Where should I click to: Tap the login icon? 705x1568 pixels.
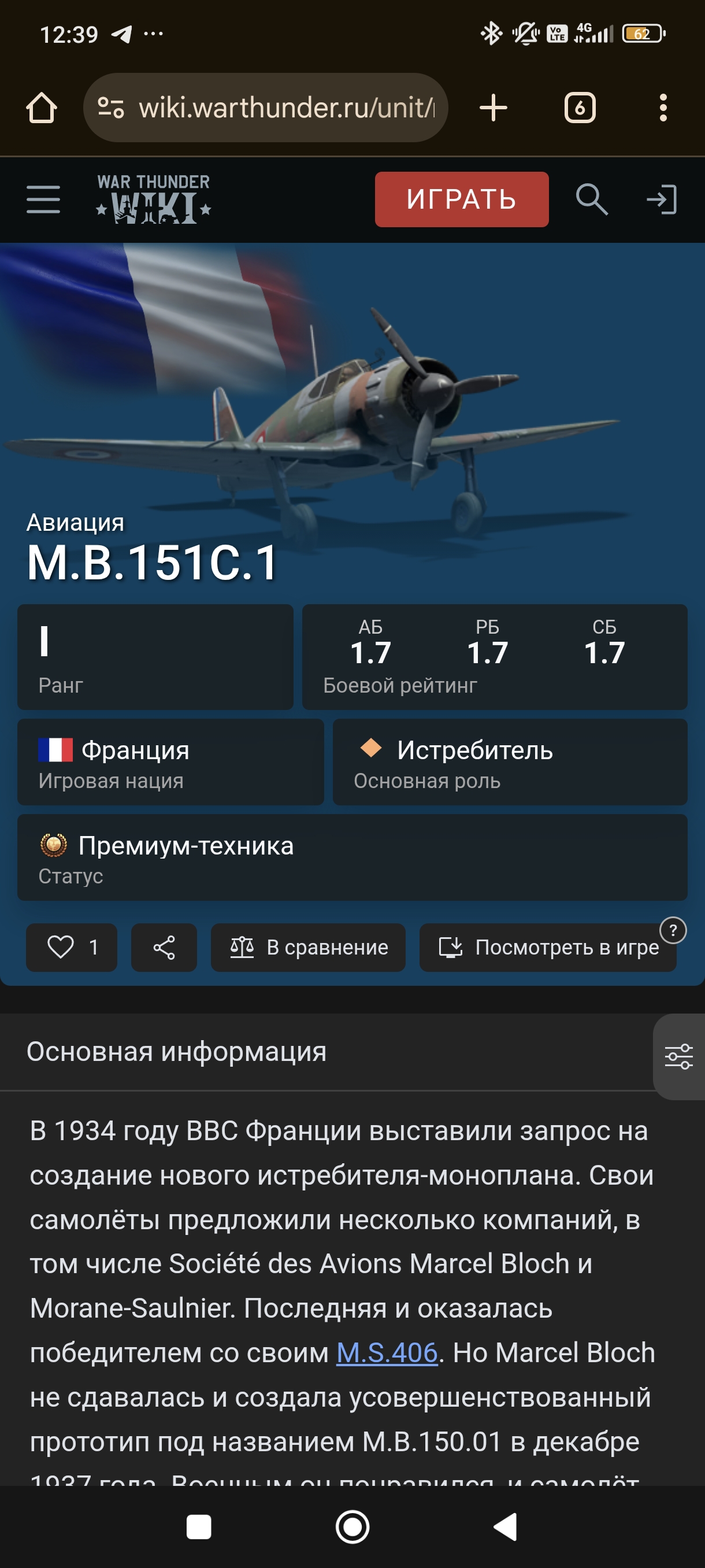pyautogui.click(x=661, y=199)
